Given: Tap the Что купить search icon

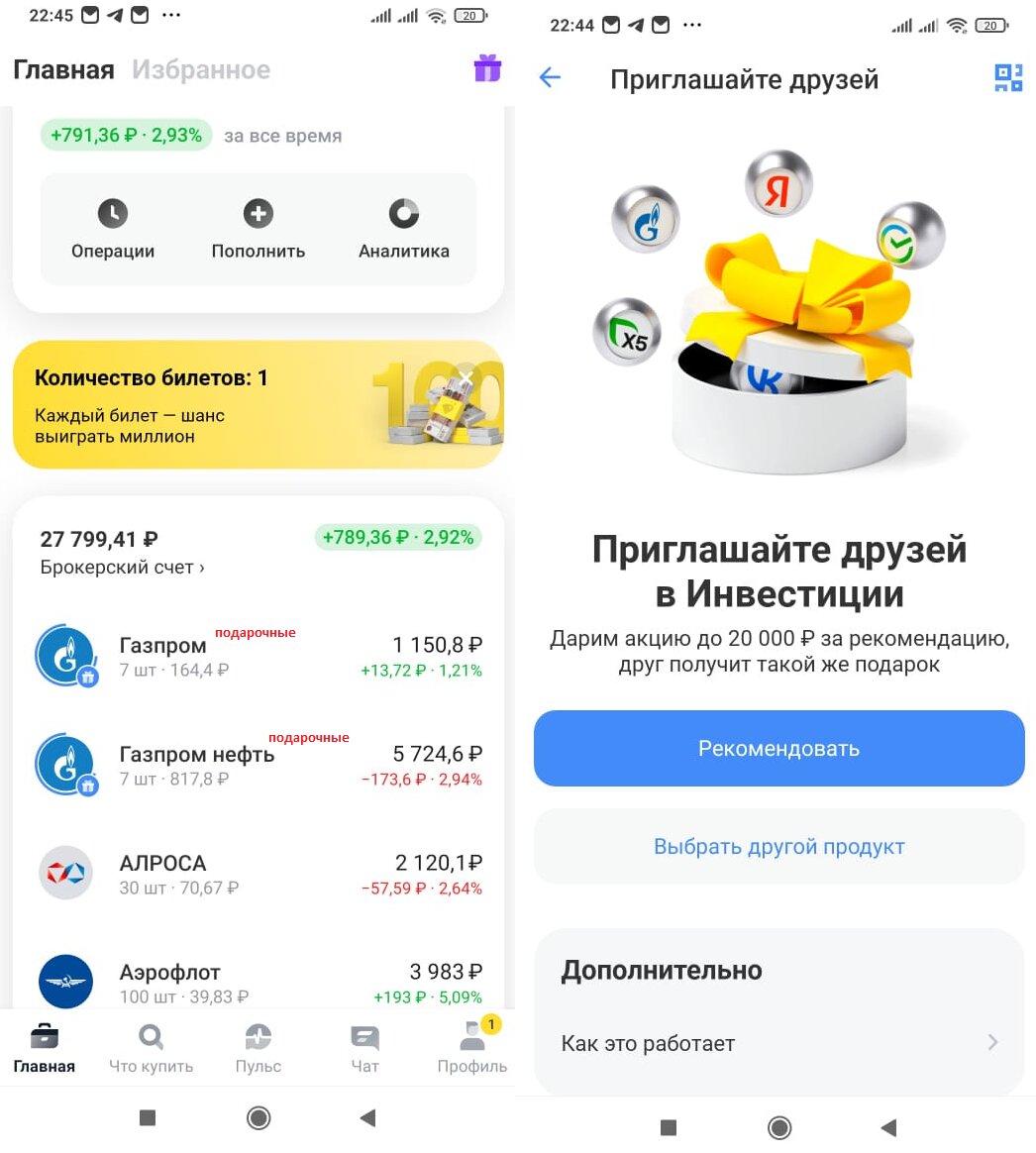Looking at the screenshot, I should pyautogui.click(x=151, y=1037).
